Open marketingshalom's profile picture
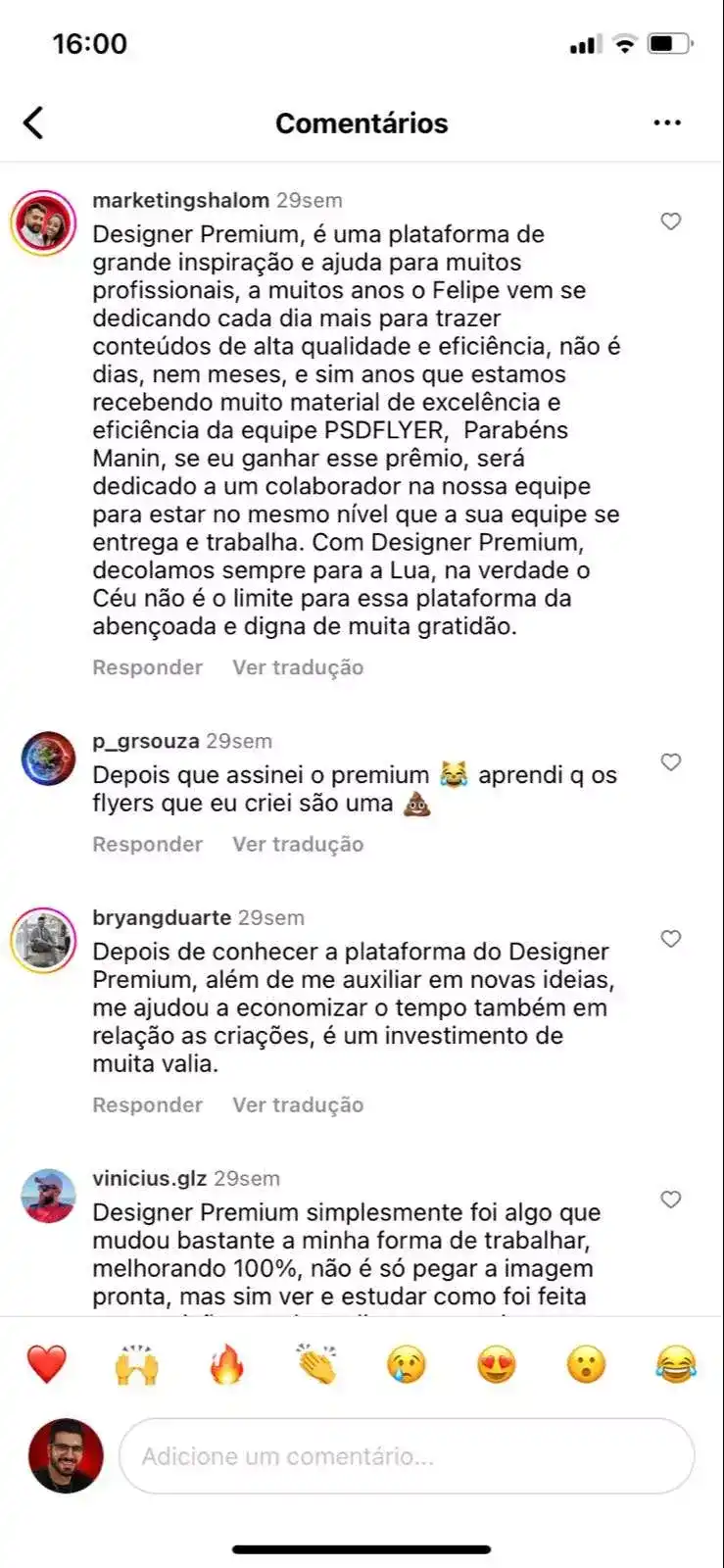The height and width of the screenshot is (1568, 724). point(44,223)
